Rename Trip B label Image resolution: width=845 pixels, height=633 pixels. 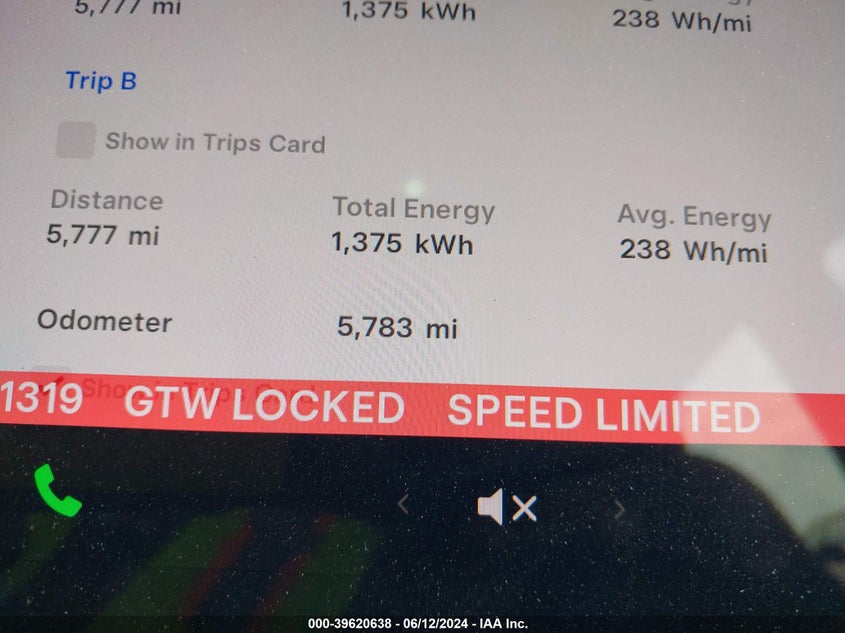click(x=101, y=81)
